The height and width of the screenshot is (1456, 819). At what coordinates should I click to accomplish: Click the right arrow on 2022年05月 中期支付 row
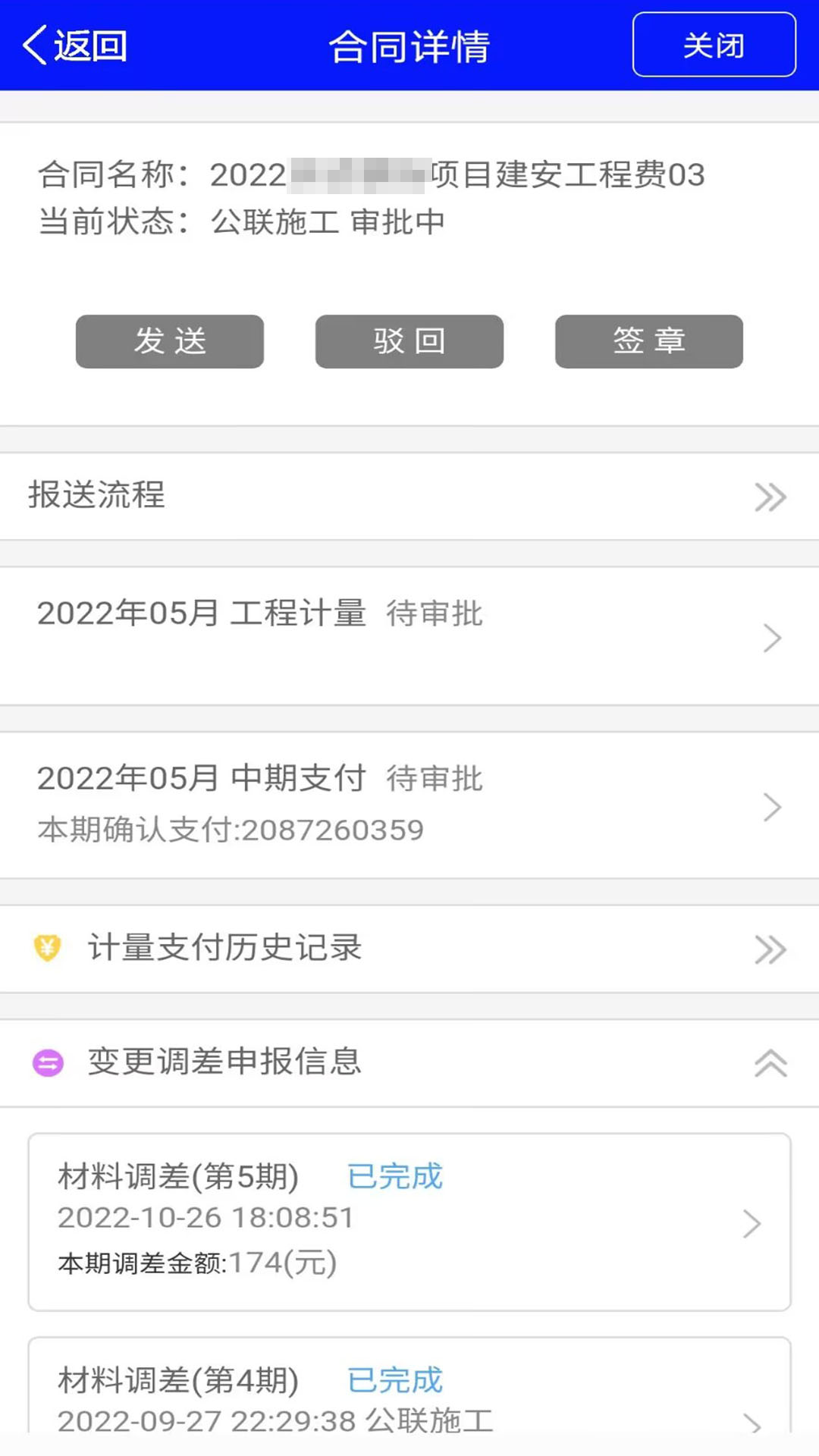(771, 806)
